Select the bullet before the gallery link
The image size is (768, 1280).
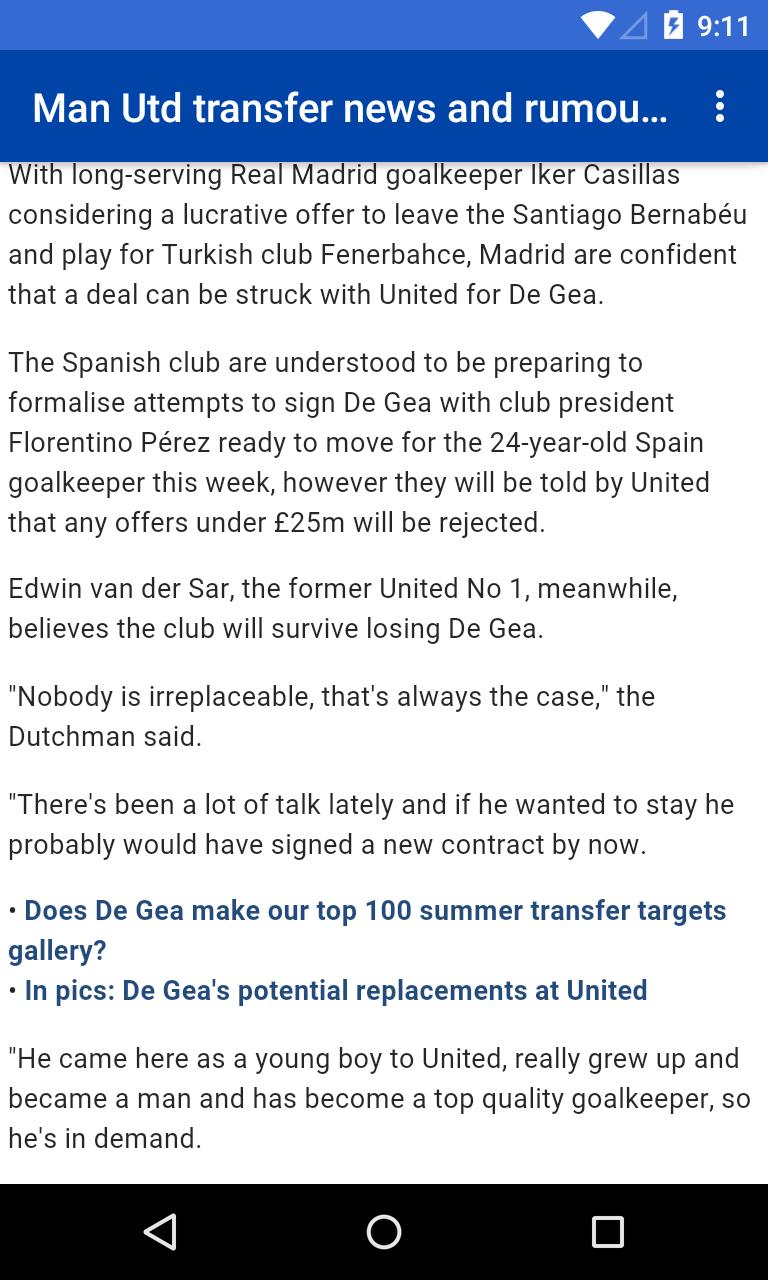[14, 910]
